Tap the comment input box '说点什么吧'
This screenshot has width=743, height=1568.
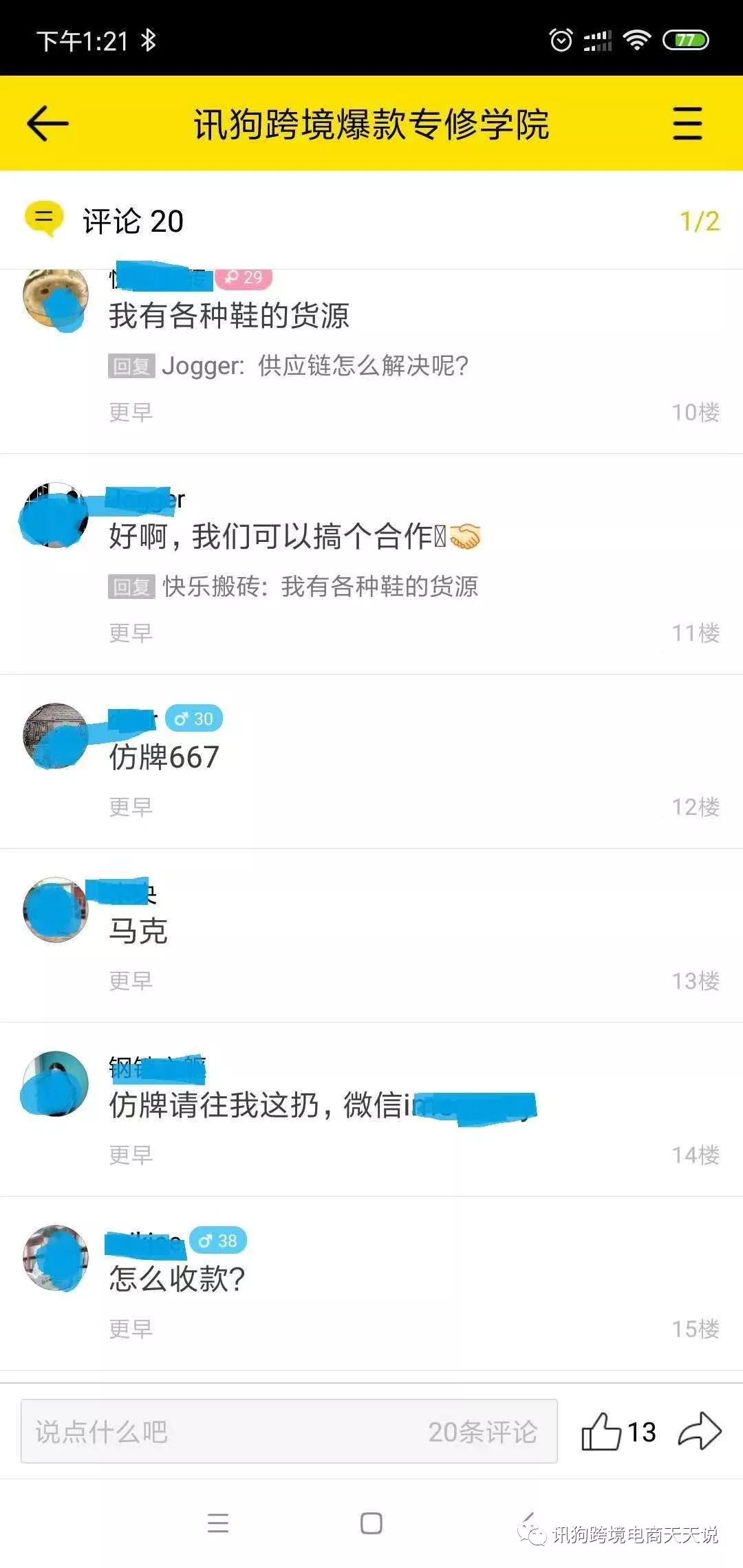coord(288,1431)
